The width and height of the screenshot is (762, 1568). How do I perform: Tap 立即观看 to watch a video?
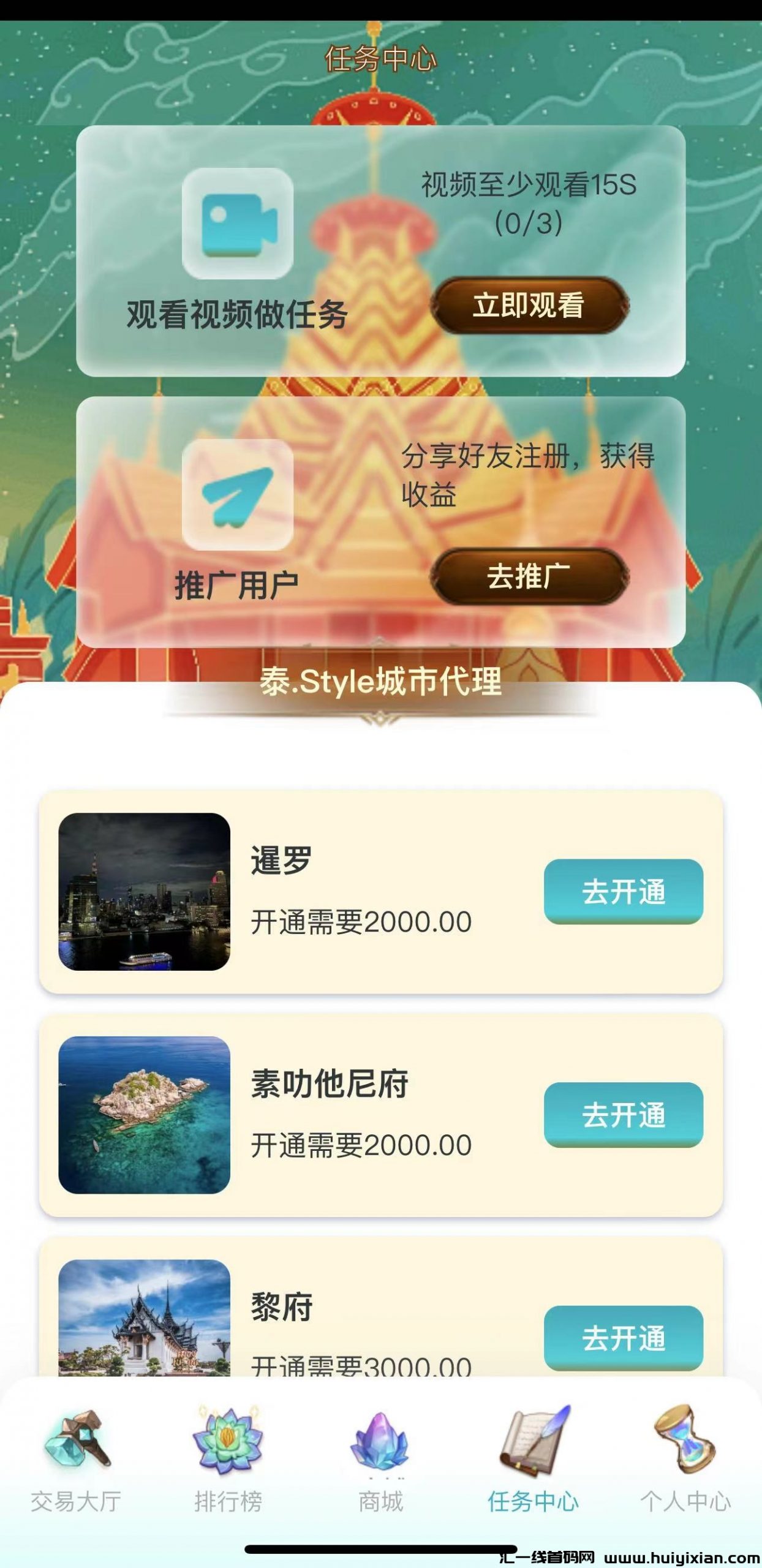529,305
